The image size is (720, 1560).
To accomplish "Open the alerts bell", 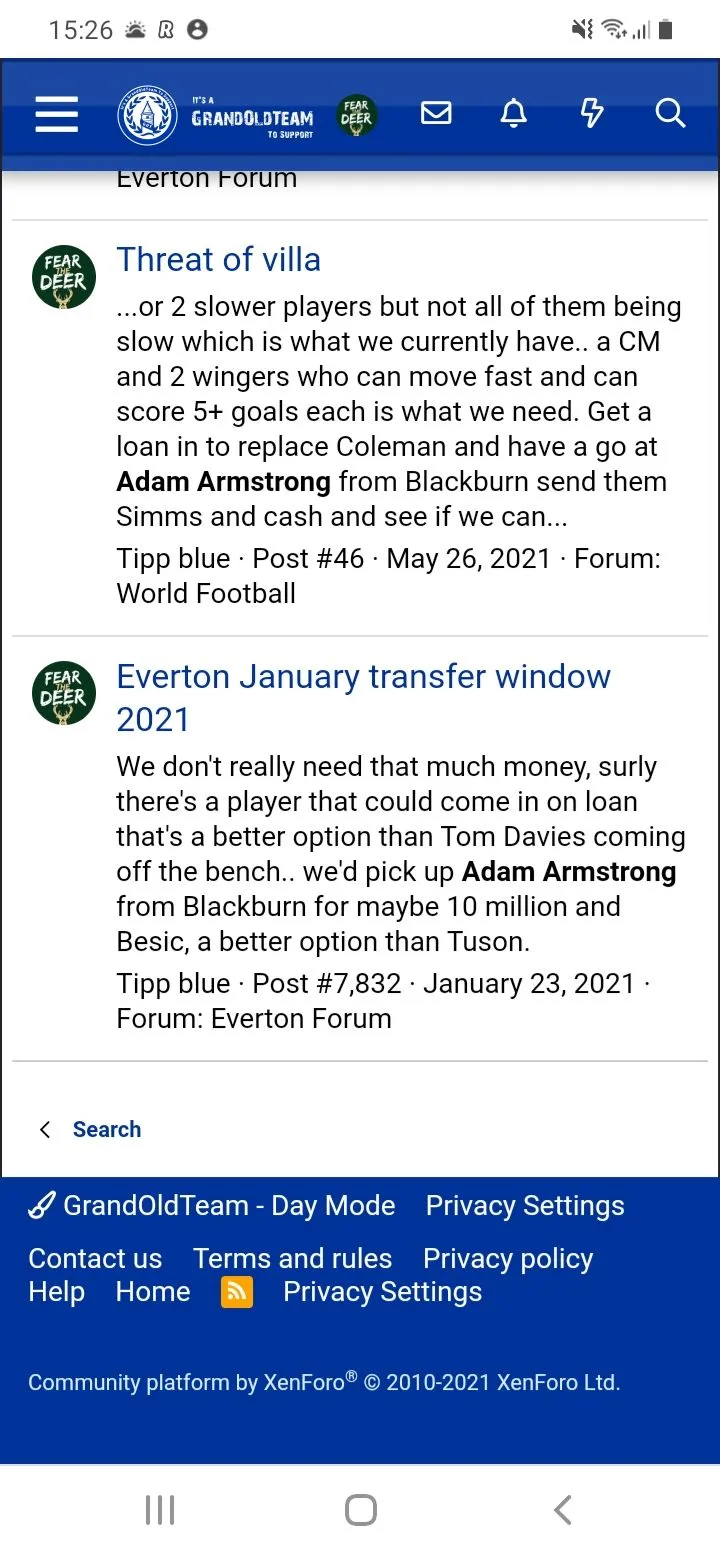I will pyautogui.click(x=513, y=114).
